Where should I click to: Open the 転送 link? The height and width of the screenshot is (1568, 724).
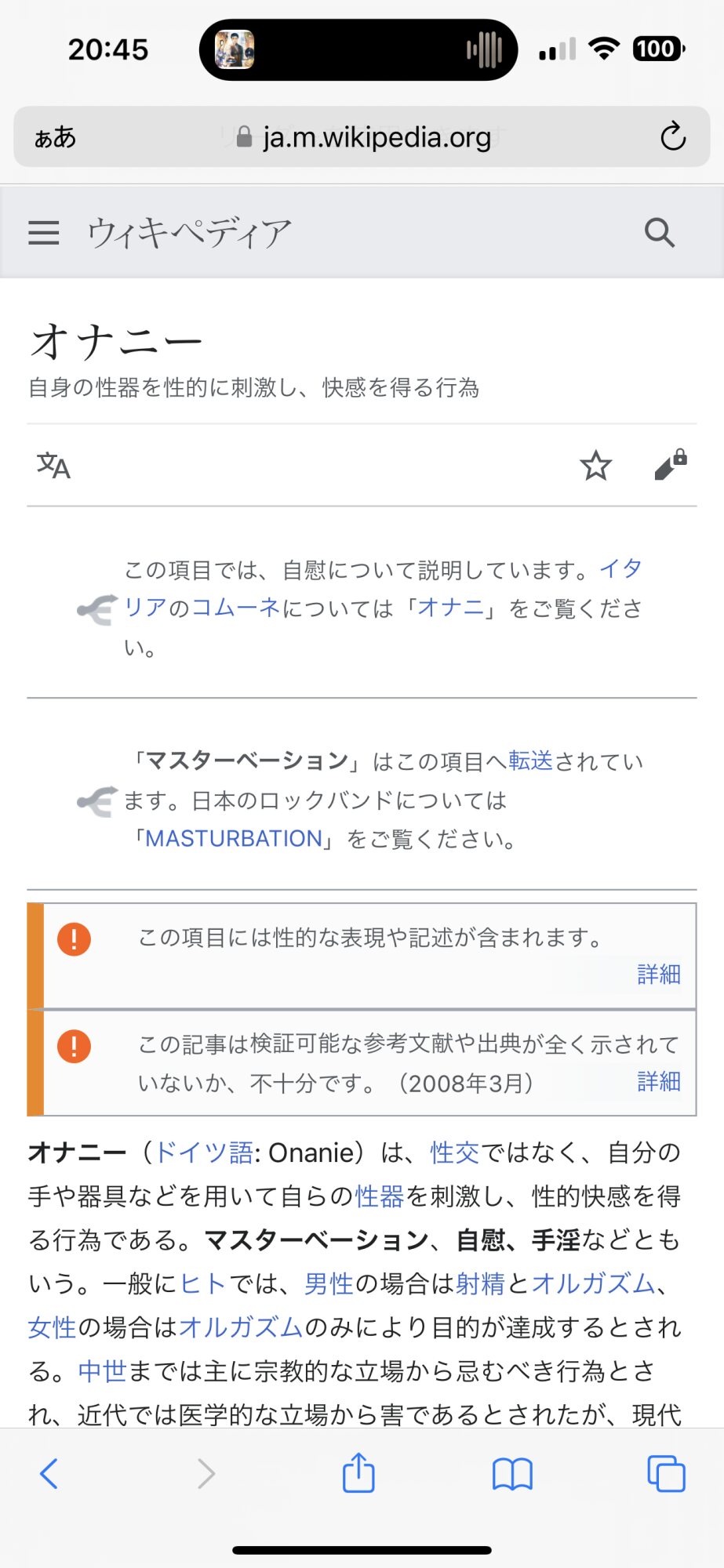tap(531, 760)
